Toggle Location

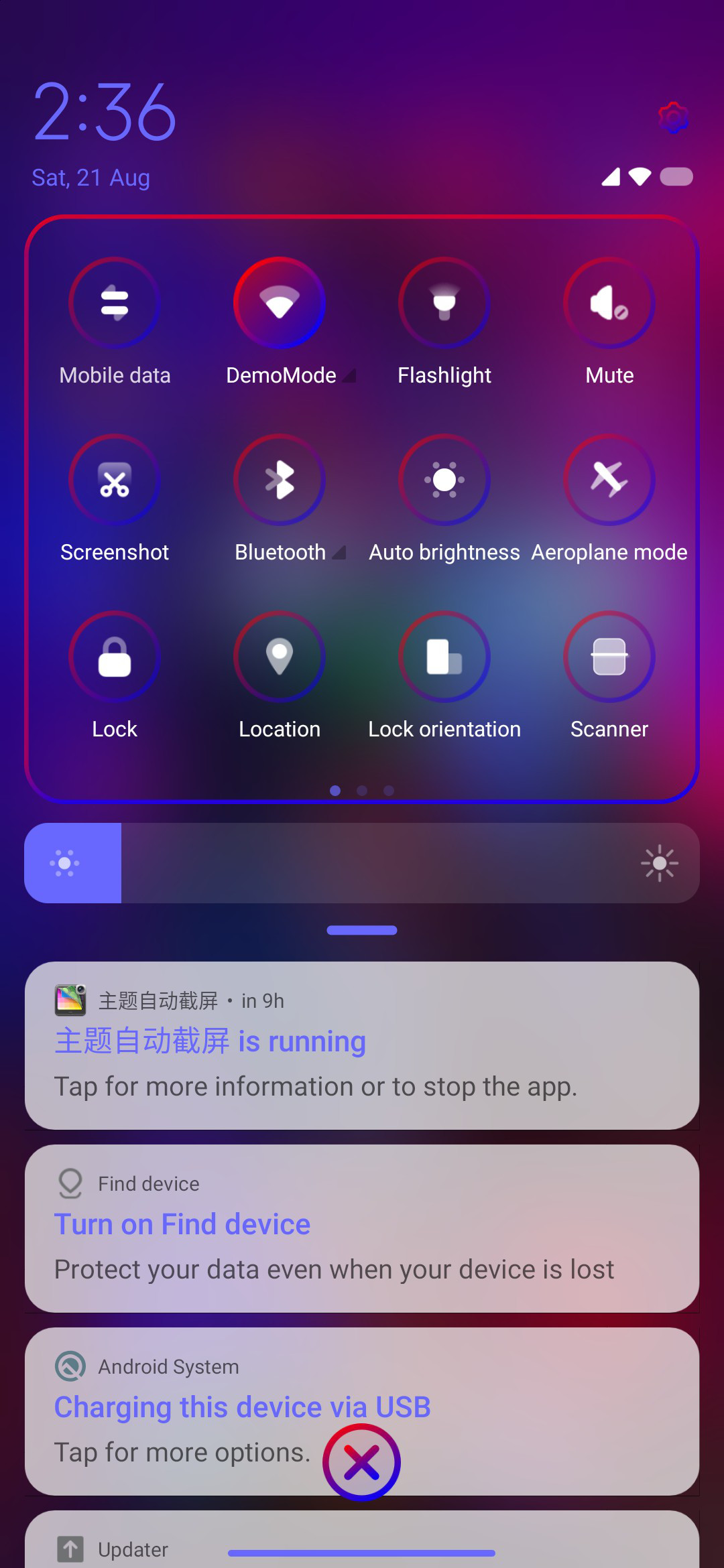[280, 657]
